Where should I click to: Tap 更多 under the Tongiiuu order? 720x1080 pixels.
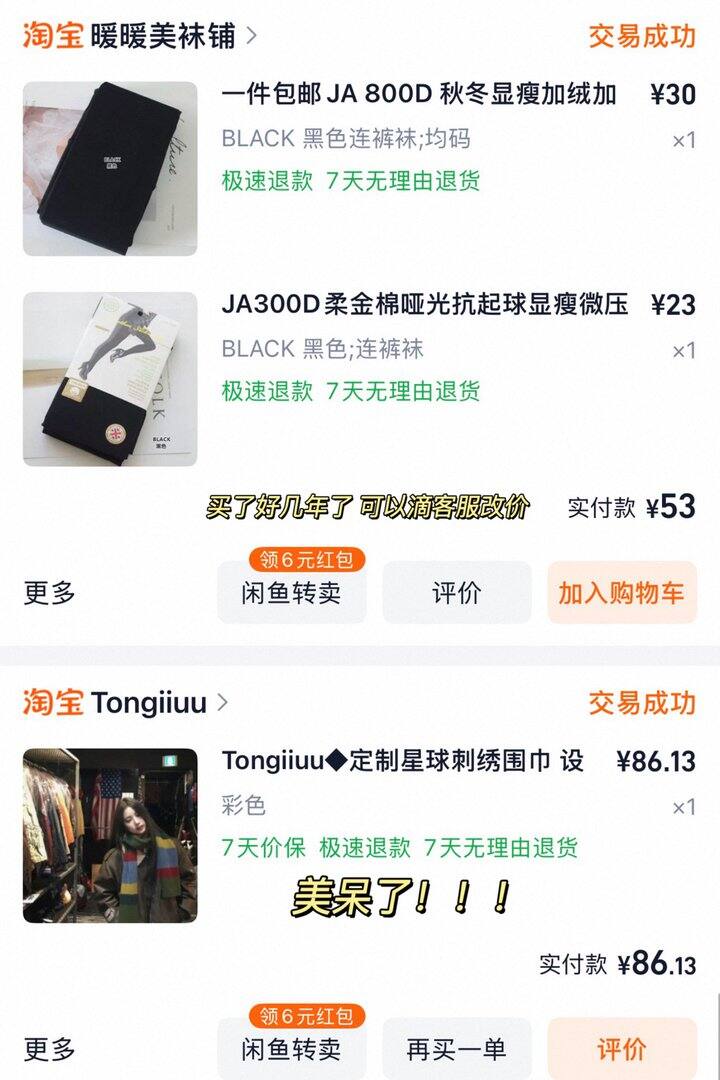(50, 1049)
